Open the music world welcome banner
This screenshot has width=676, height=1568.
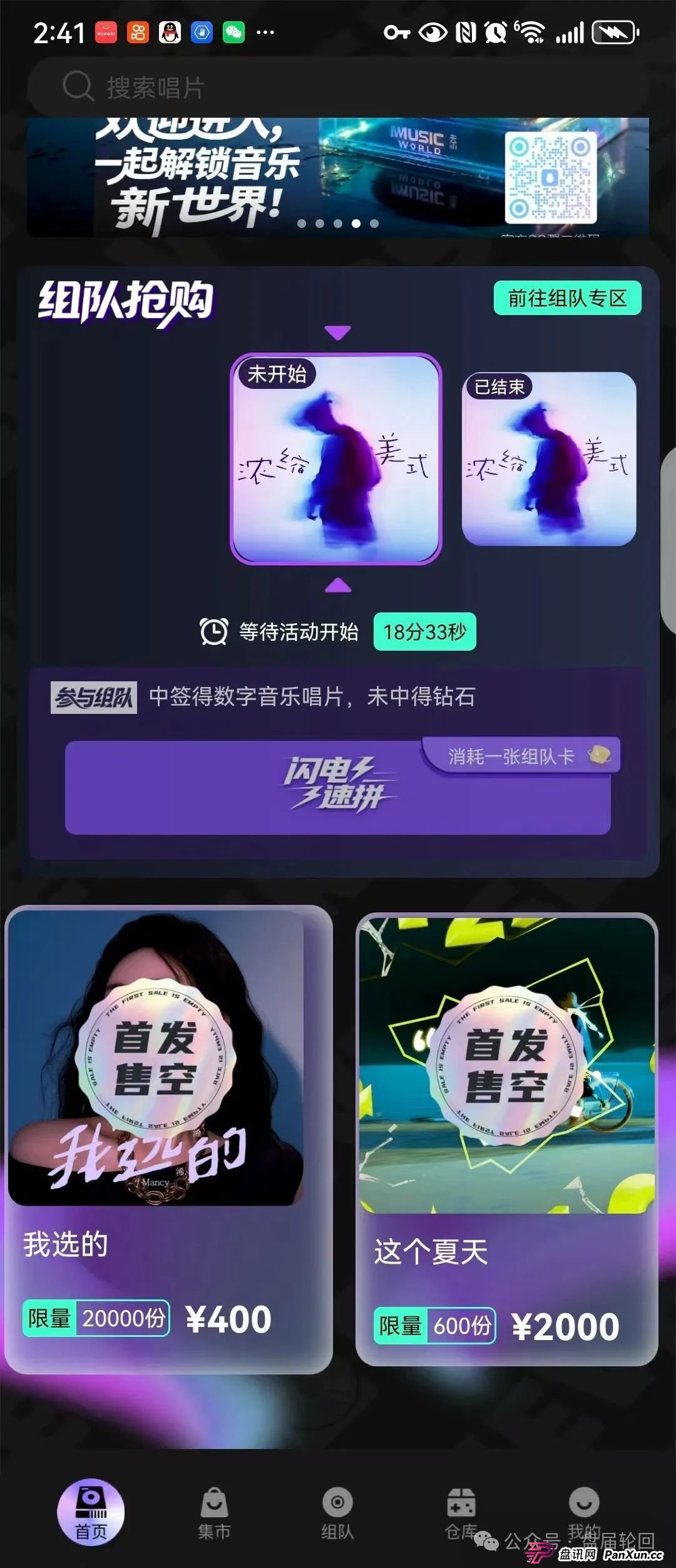click(x=338, y=178)
